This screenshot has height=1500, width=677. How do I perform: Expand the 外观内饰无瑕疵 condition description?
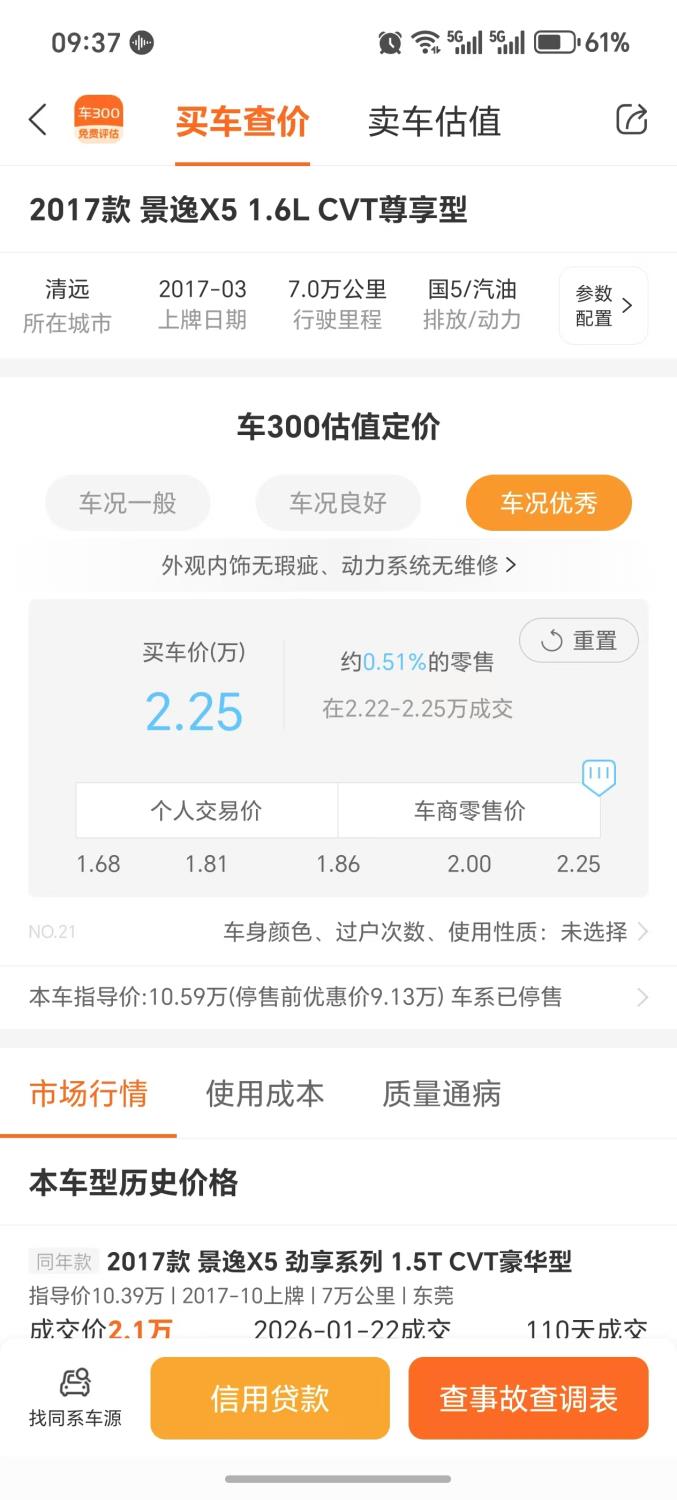[338, 565]
